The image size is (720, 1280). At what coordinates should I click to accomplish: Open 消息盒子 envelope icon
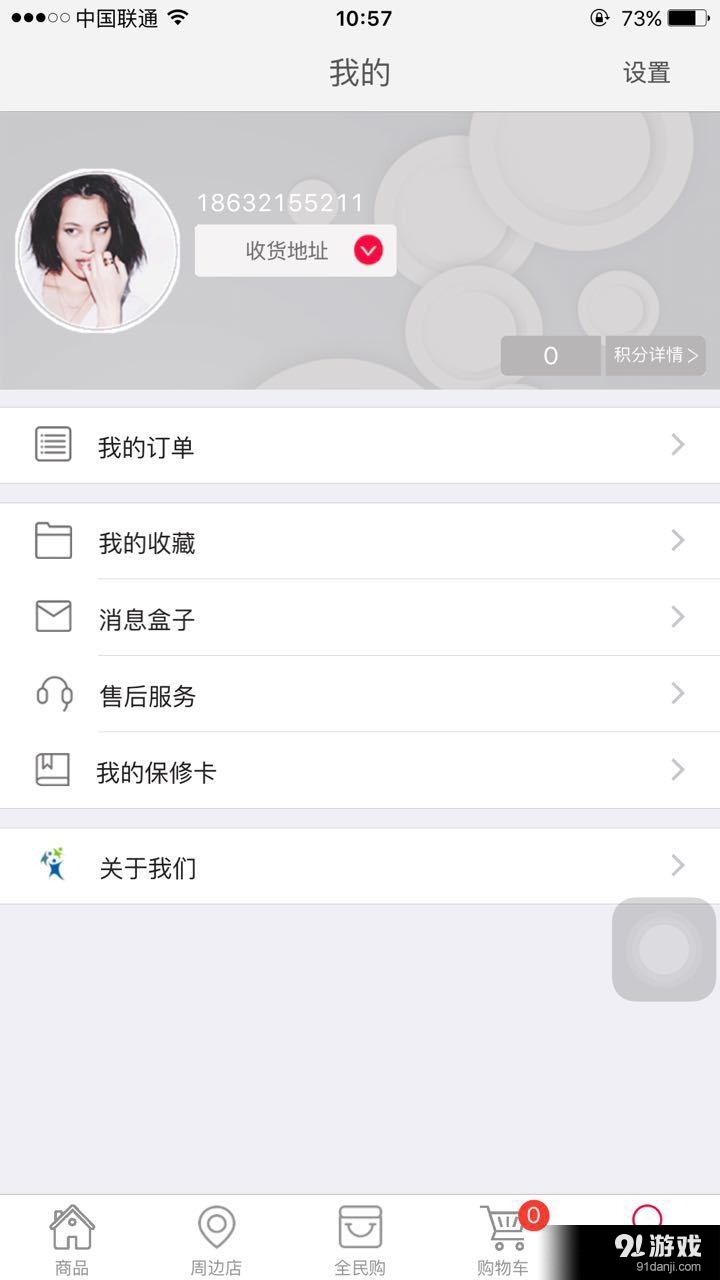click(52, 617)
